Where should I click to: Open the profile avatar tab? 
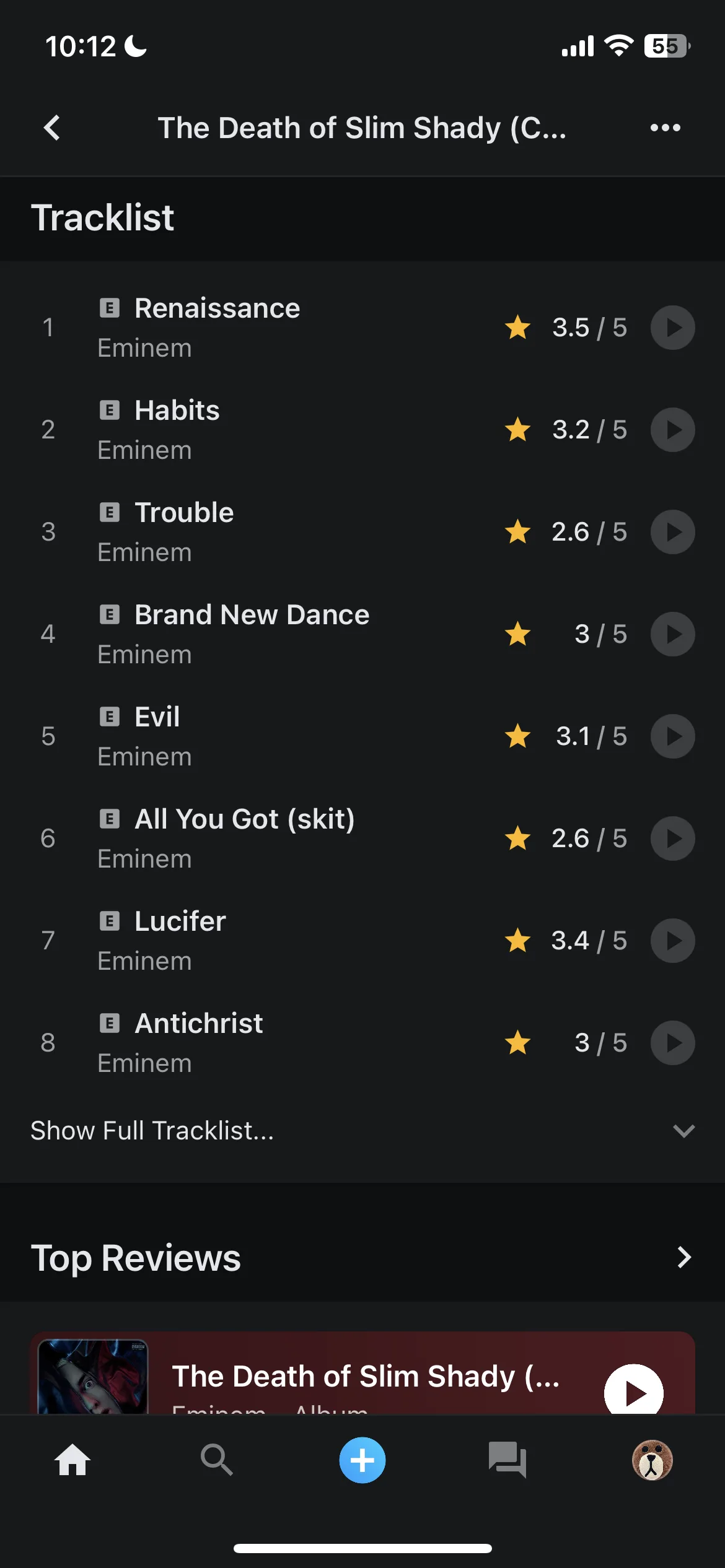tap(652, 1460)
